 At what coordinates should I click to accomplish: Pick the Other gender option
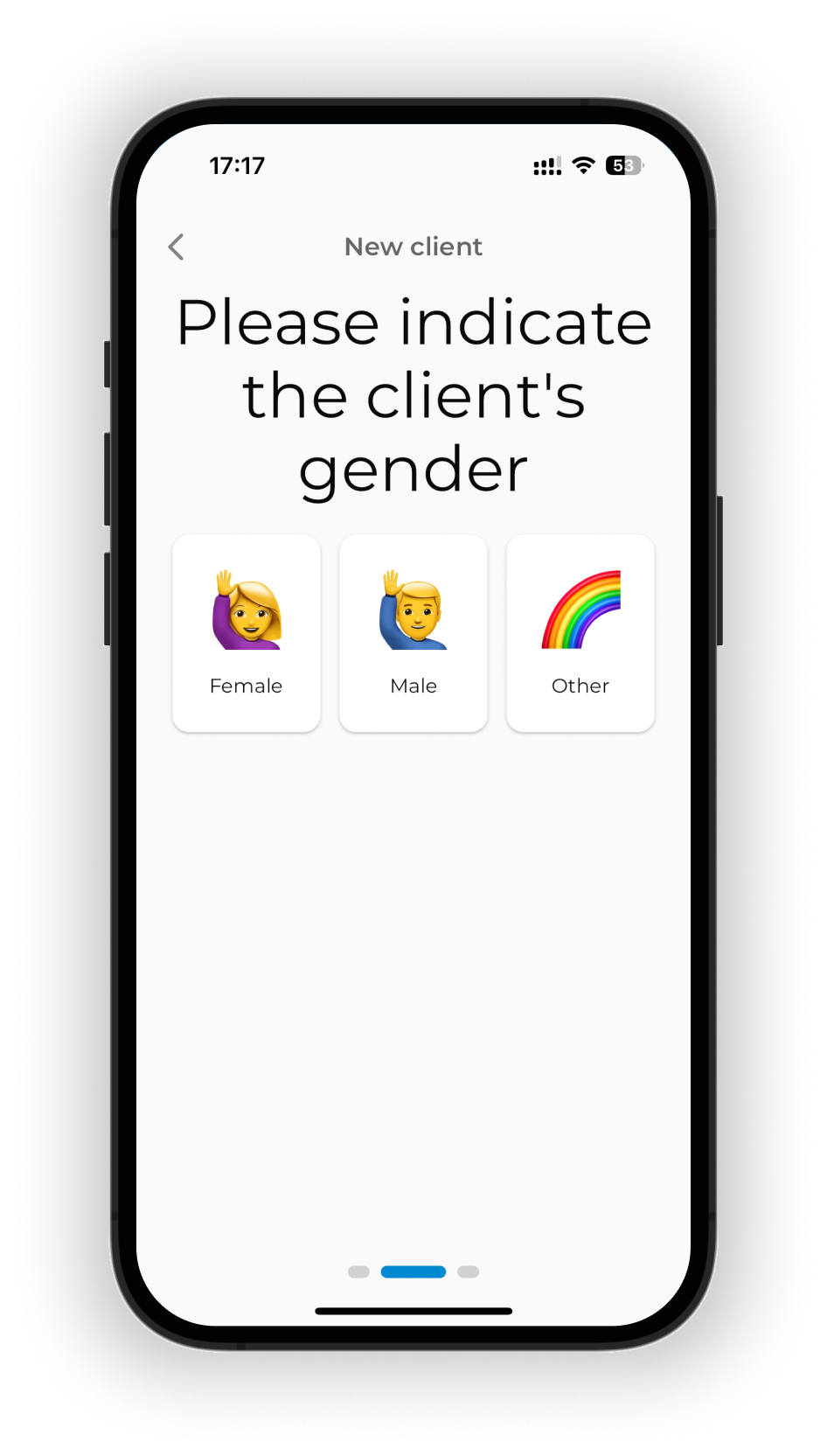pyautogui.click(x=580, y=634)
